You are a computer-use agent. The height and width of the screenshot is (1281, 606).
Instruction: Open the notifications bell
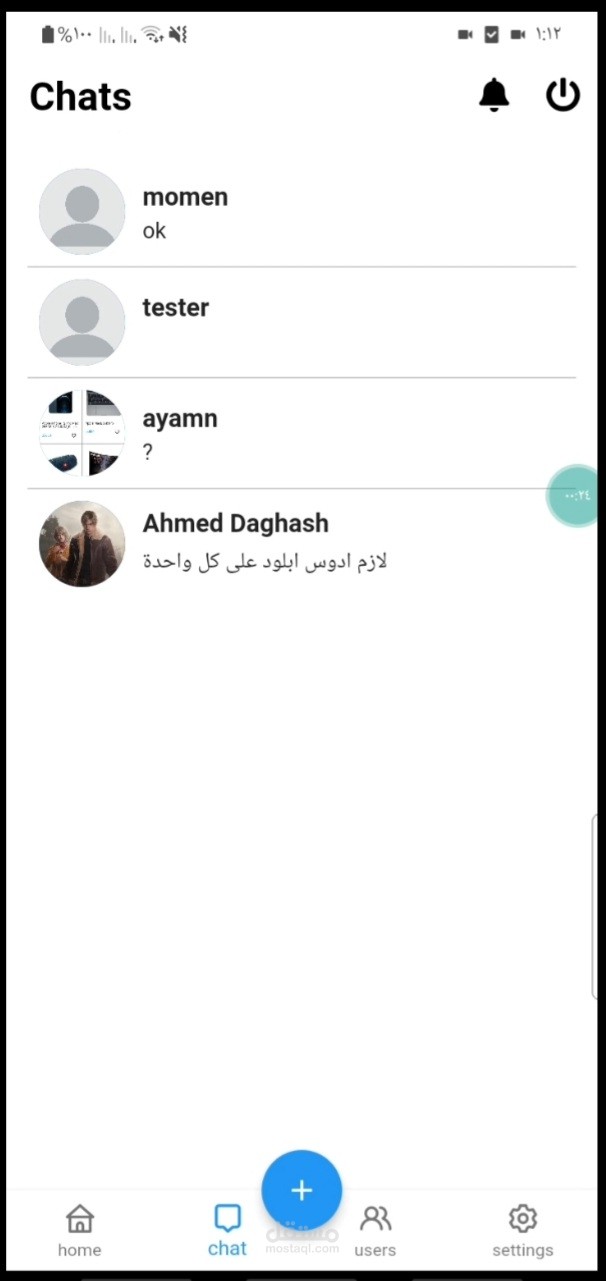[494, 95]
